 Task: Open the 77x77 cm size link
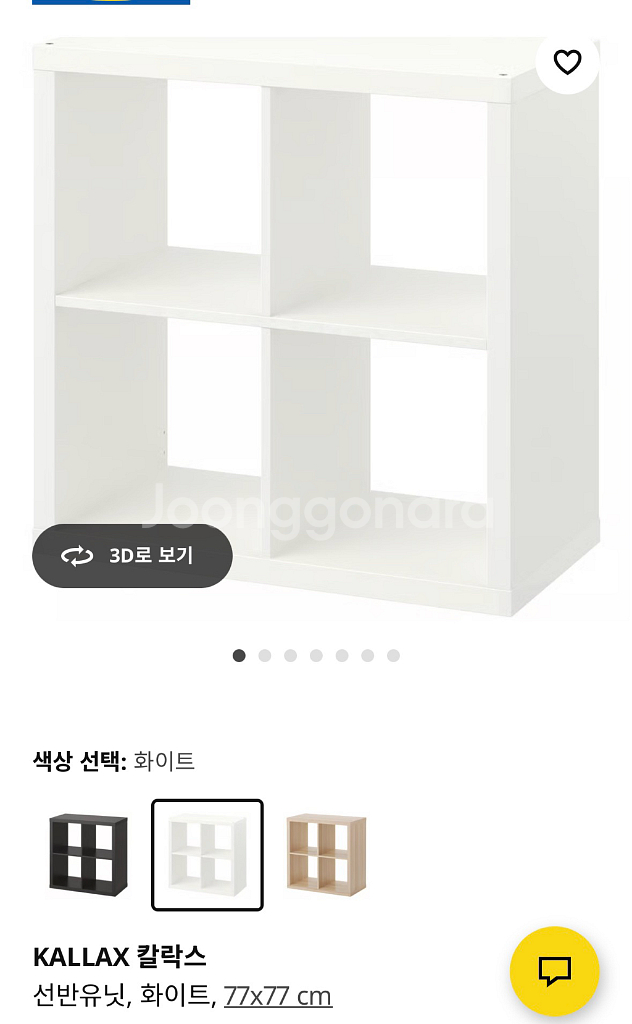tap(277, 996)
